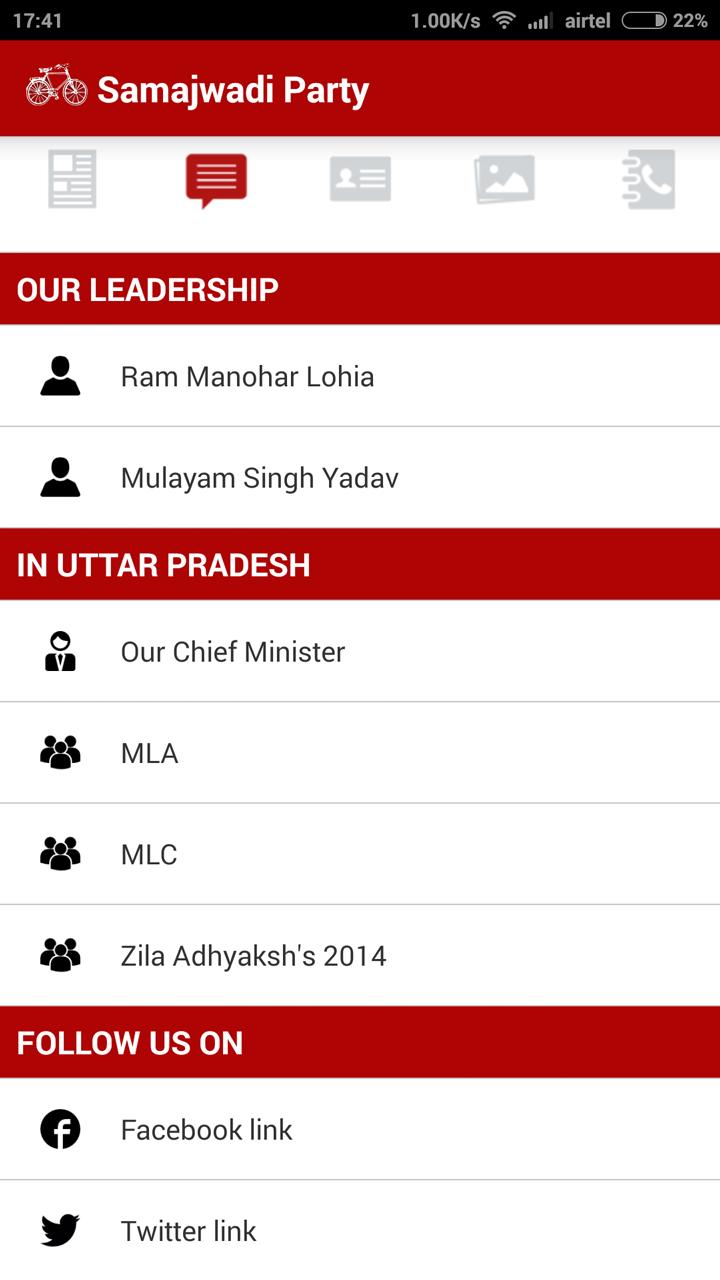Open Ram Manohar Lohia's profile

pyautogui.click(x=247, y=376)
